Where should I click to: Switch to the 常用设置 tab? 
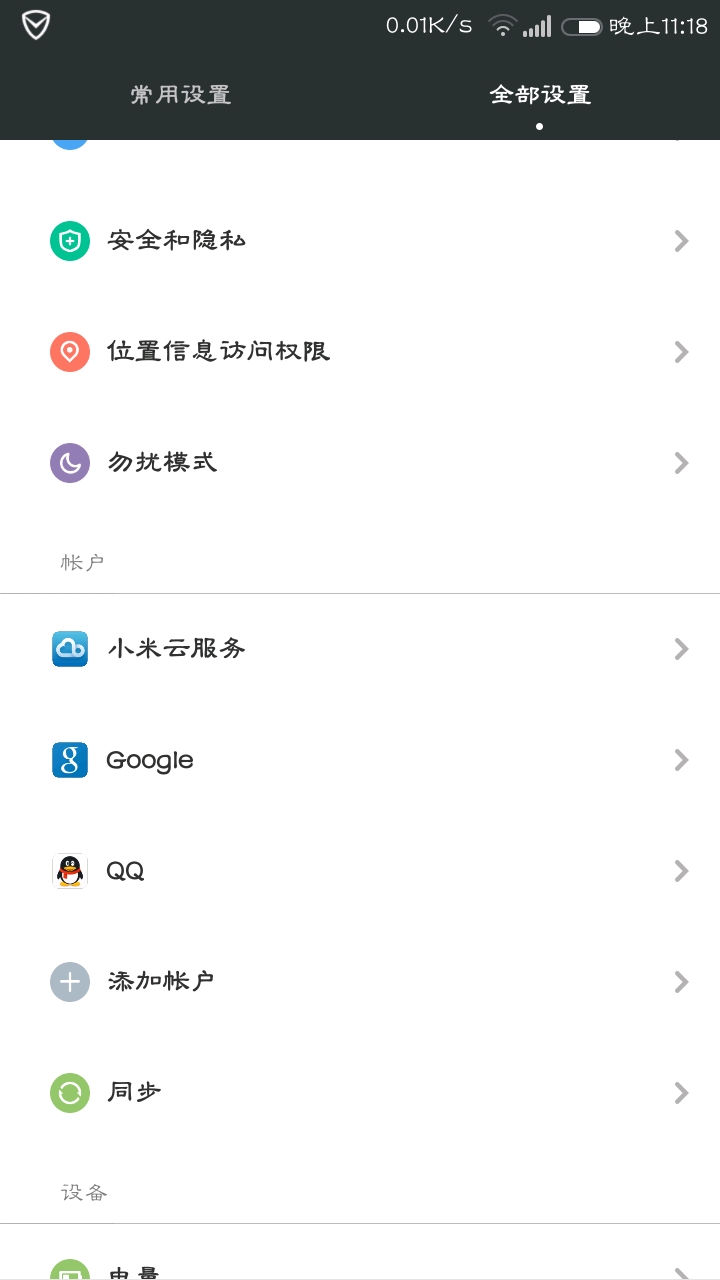click(180, 95)
